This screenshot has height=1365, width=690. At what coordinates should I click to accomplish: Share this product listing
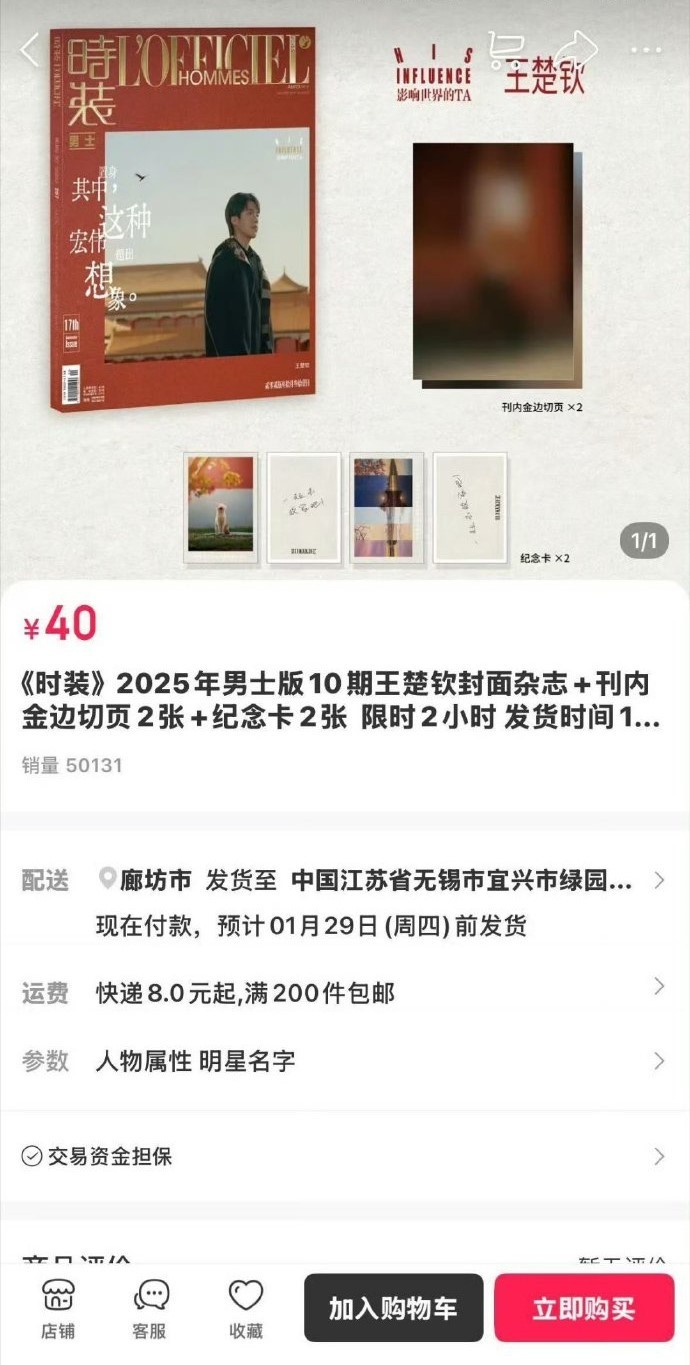(x=577, y=48)
